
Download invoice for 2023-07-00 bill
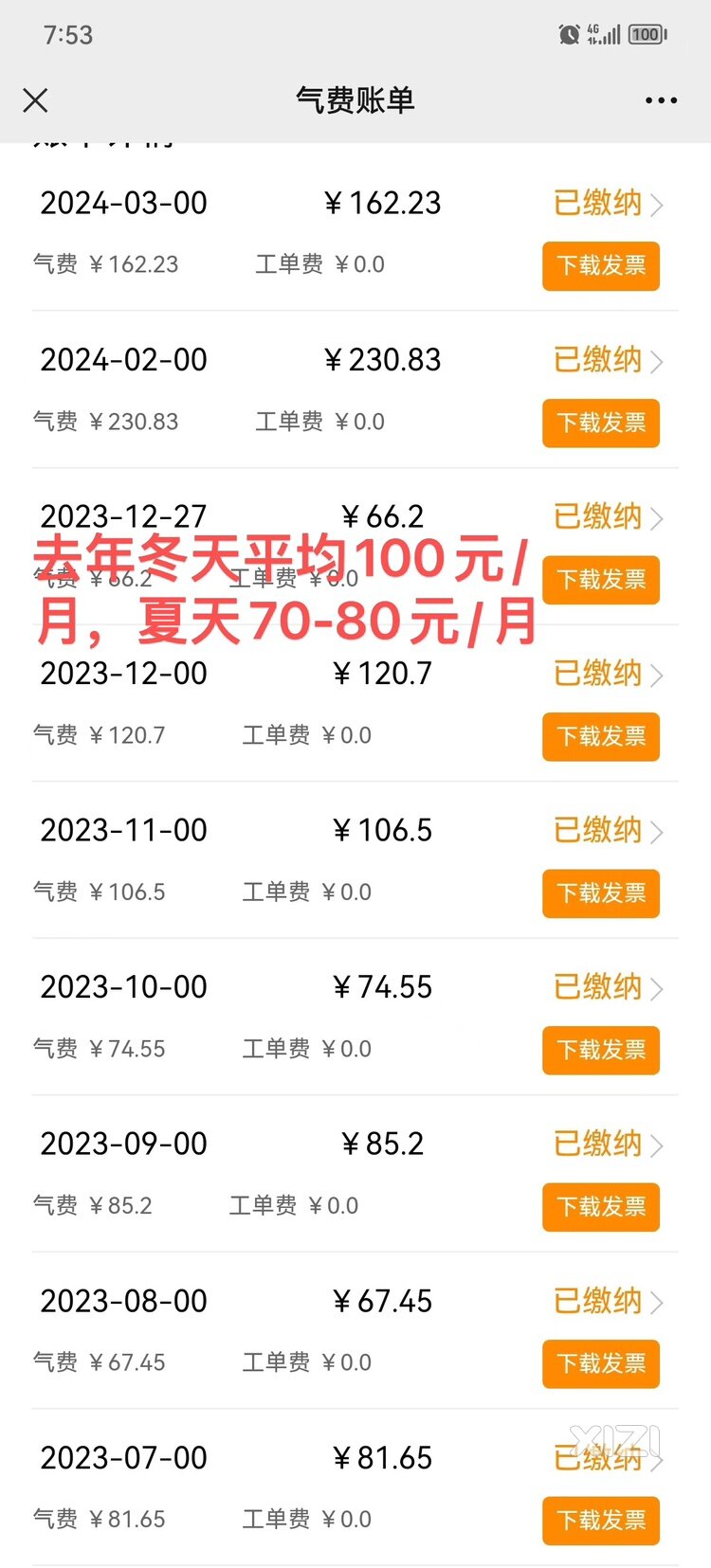coord(601,1521)
